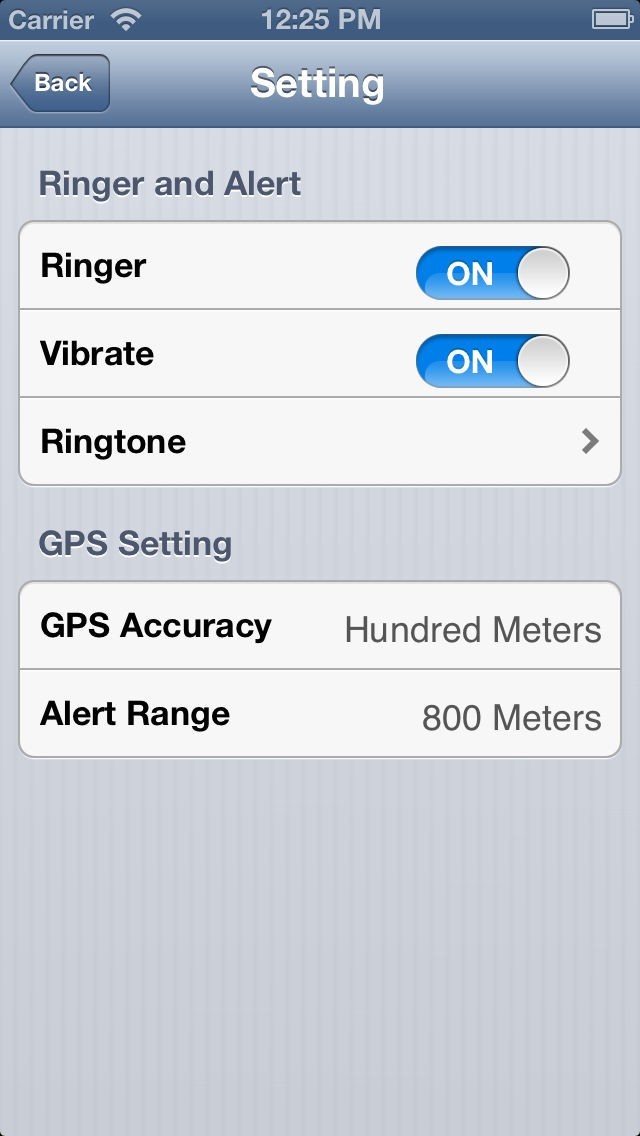Screen dimensions: 640x1136
Task: Disable the Vibrate switch
Action: (x=492, y=361)
